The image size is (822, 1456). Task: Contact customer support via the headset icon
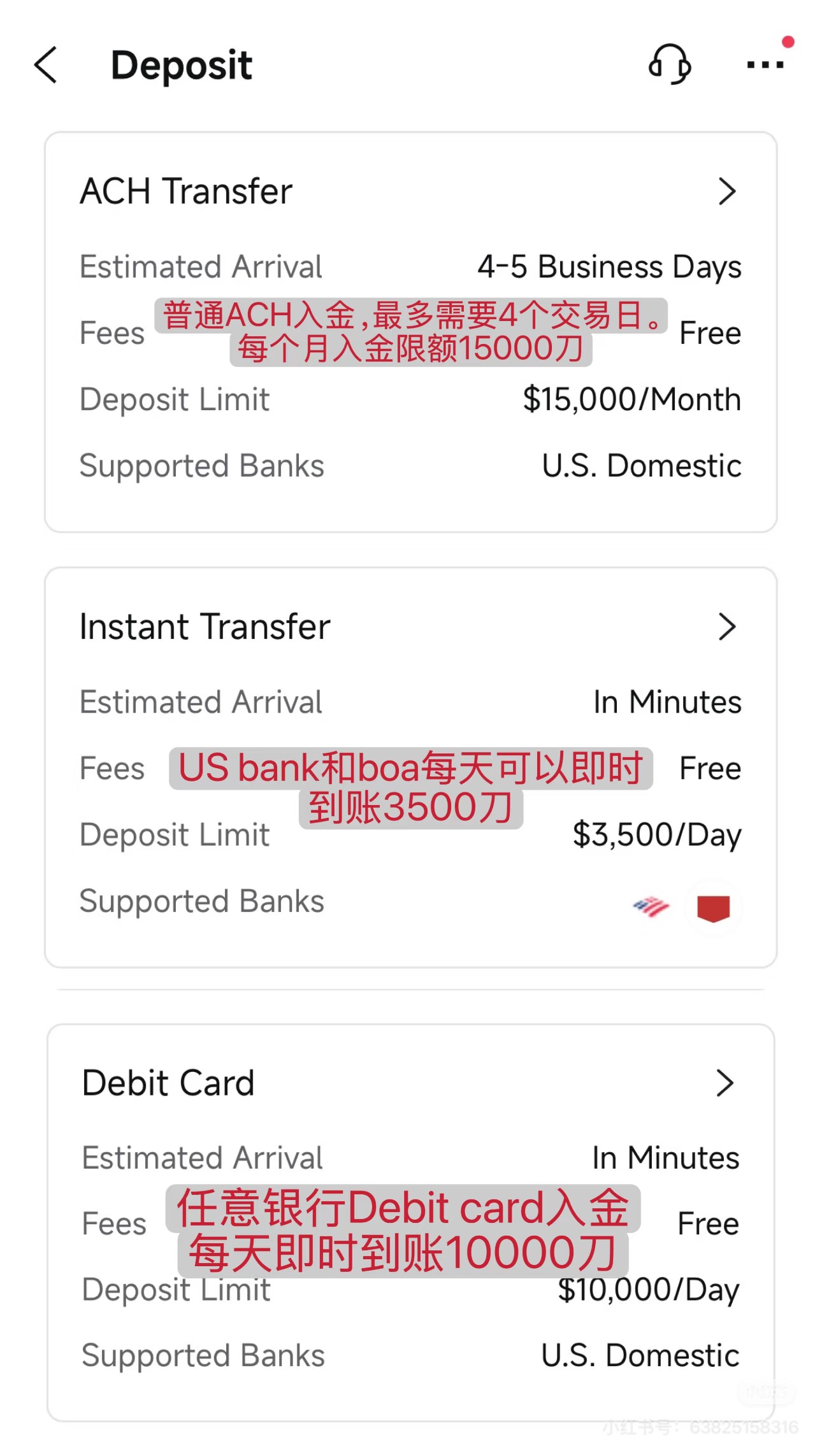click(669, 64)
